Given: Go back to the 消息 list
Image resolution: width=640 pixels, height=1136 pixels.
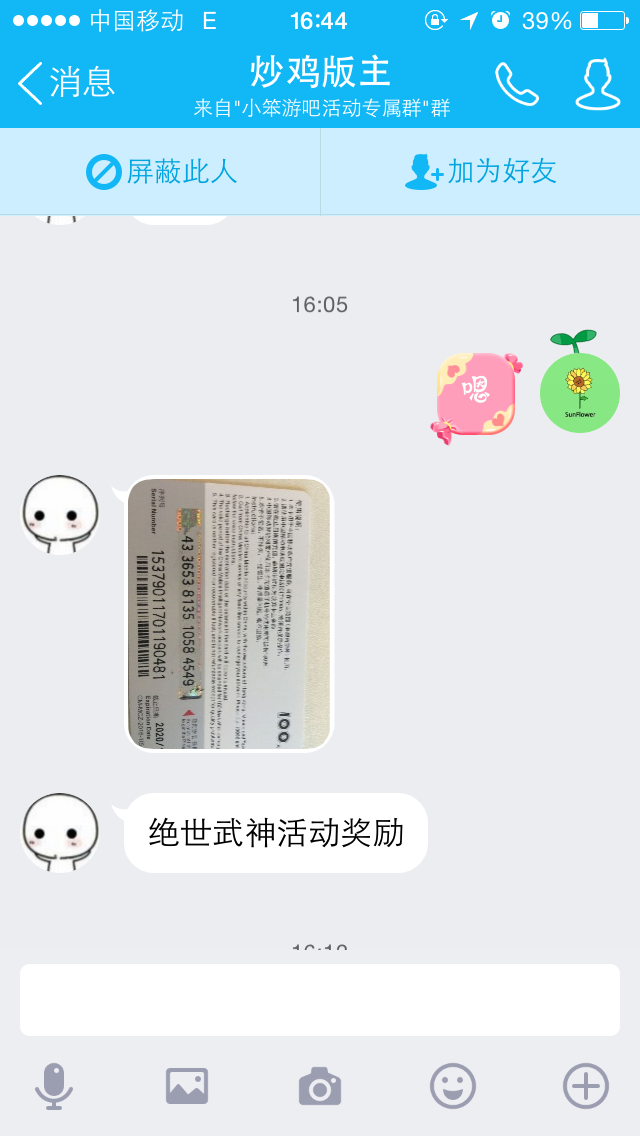Looking at the screenshot, I should (x=66, y=82).
